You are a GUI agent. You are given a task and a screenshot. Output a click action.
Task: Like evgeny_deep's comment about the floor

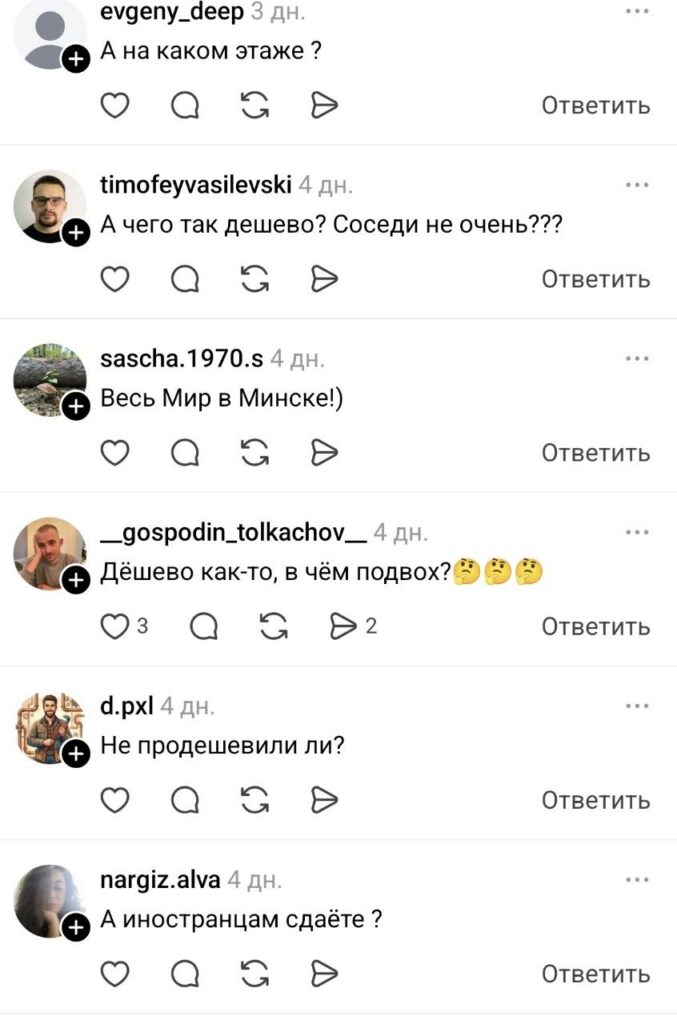[116, 105]
